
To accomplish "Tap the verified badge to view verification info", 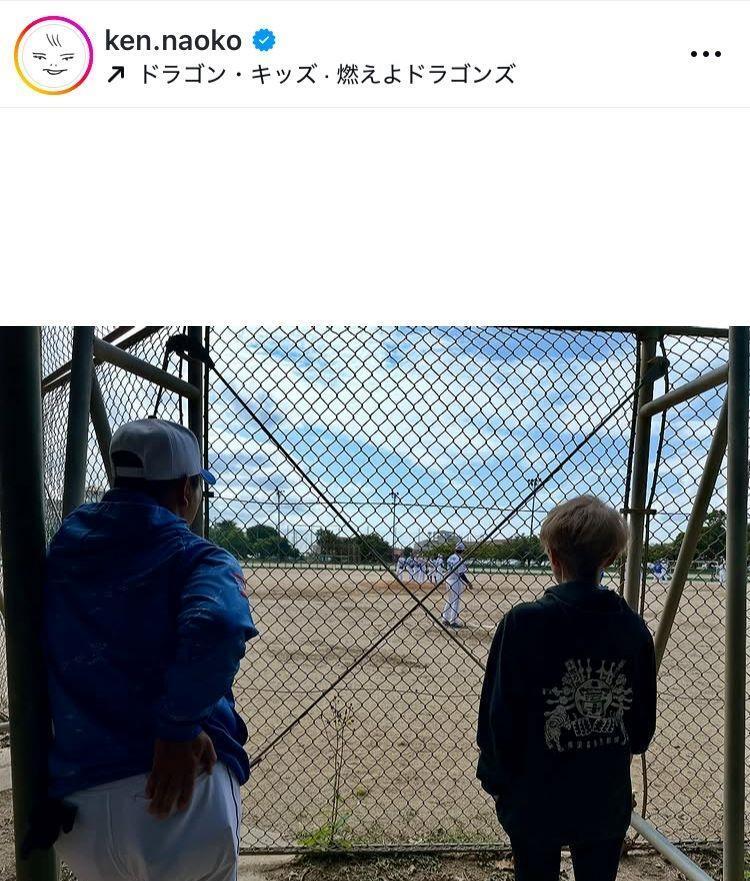I will click(x=262, y=37).
